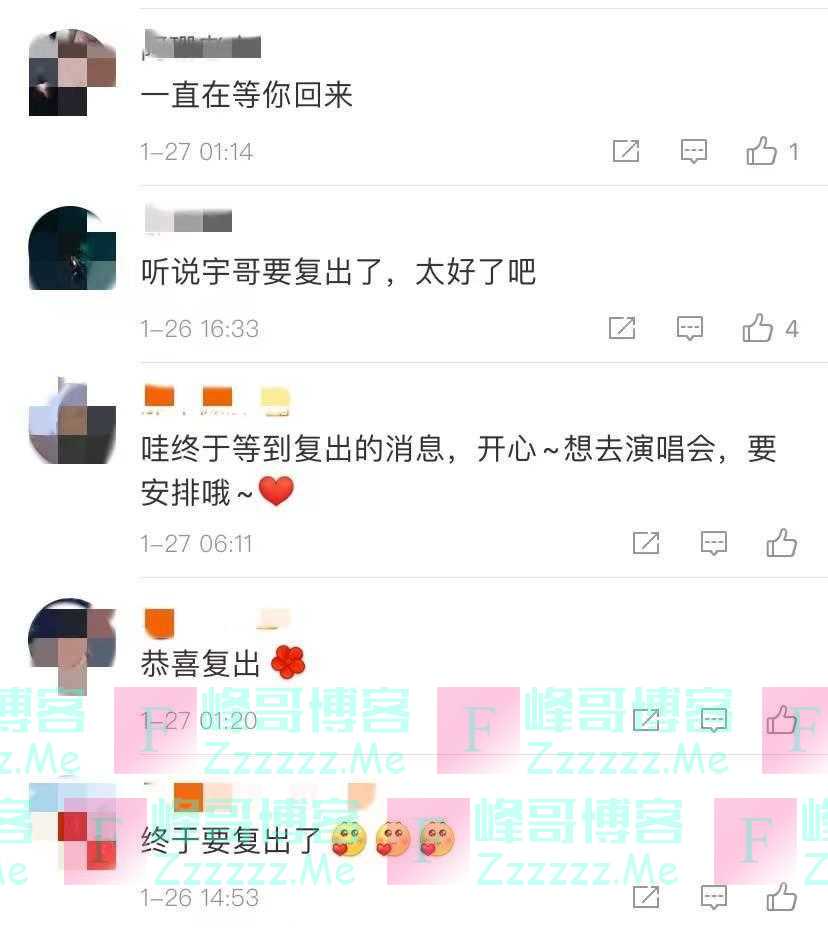Reply to the comment "恭喜复出"
The height and width of the screenshot is (928, 828).
713,719
